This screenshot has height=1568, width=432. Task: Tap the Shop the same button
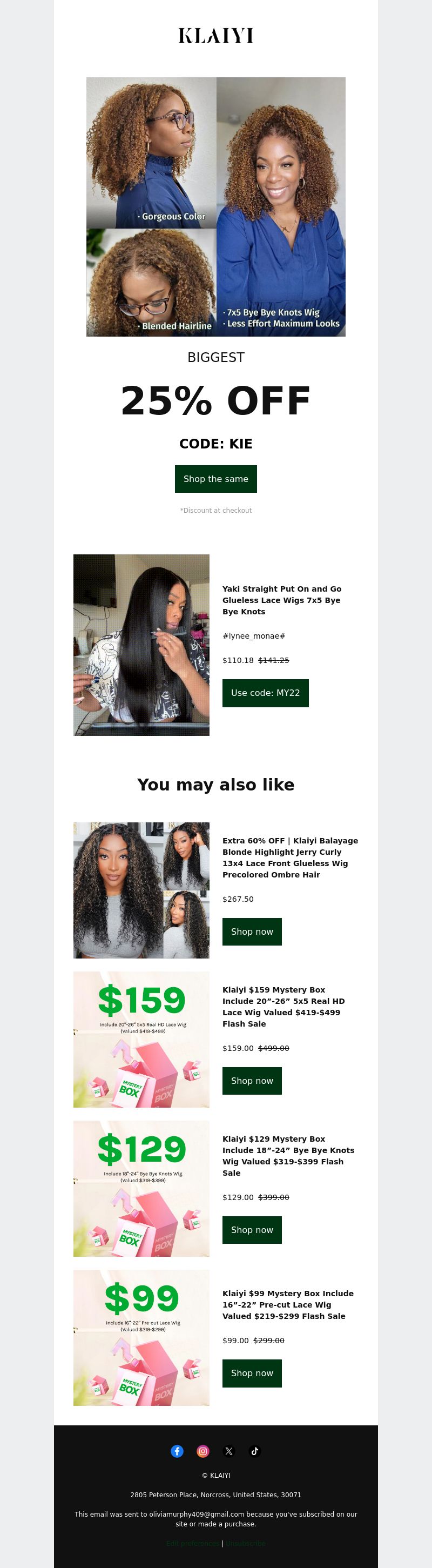(x=215, y=478)
